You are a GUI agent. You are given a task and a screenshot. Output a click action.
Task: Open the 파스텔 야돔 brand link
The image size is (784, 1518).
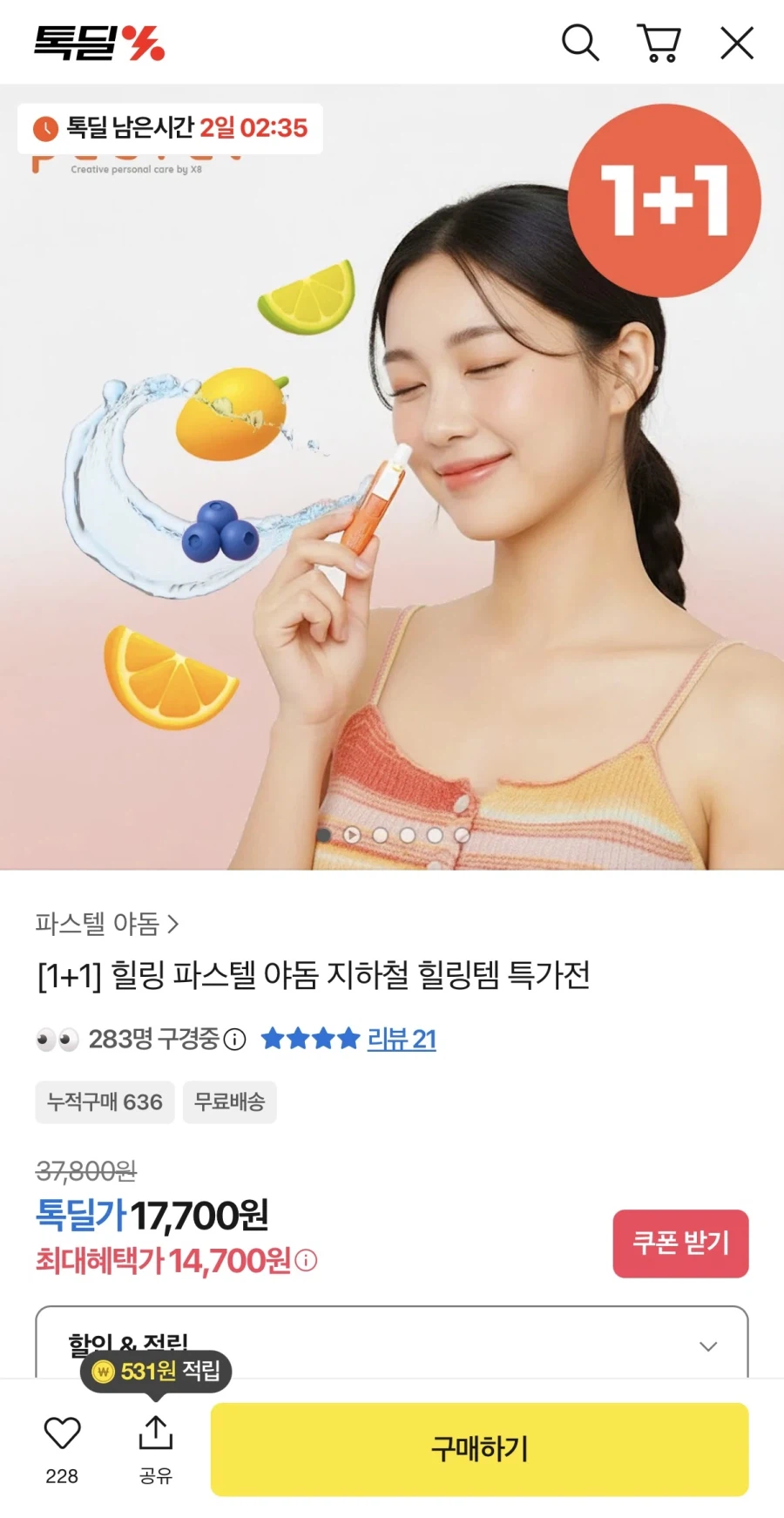coord(106,924)
